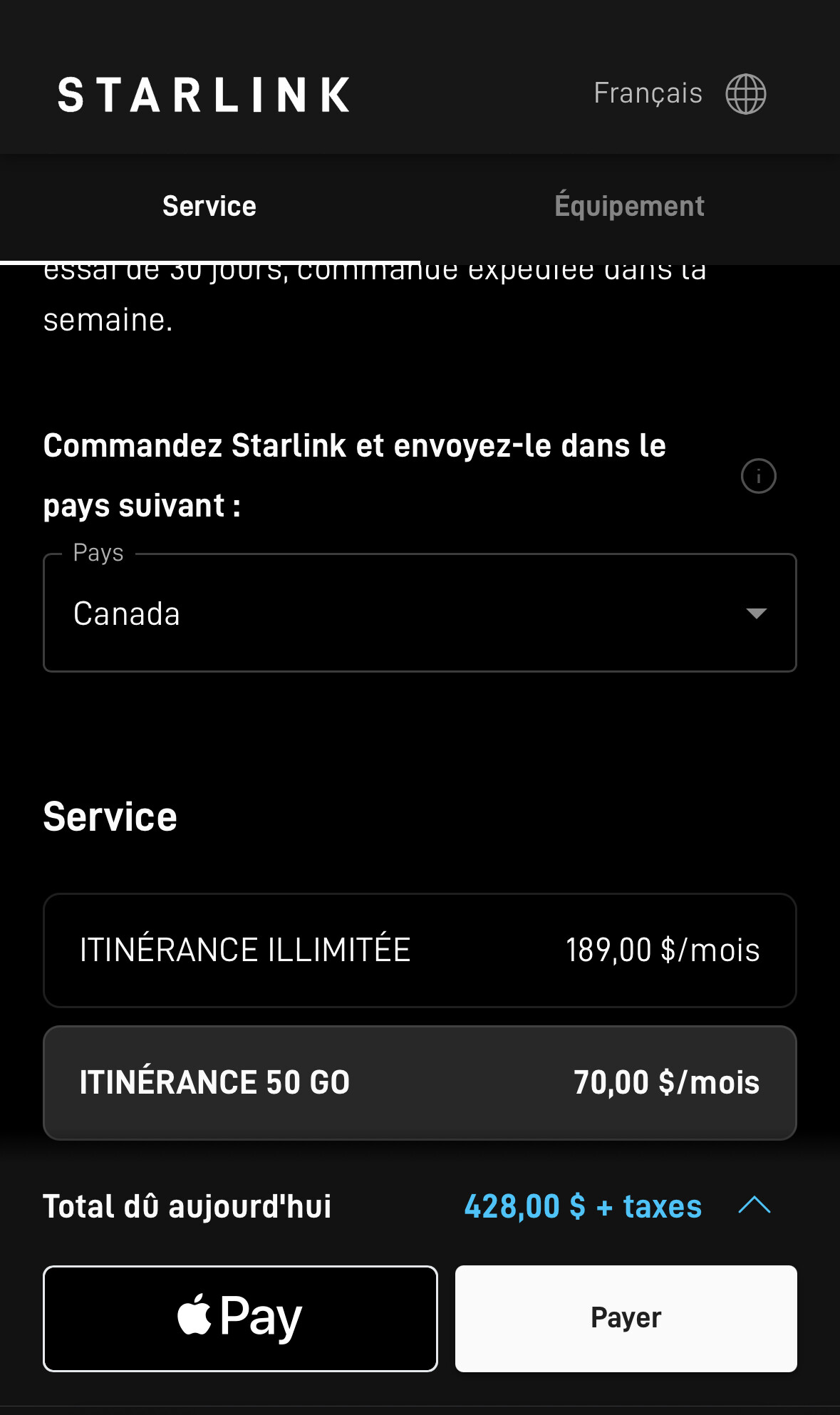Switch to the Équipement tab

pyautogui.click(x=630, y=207)
